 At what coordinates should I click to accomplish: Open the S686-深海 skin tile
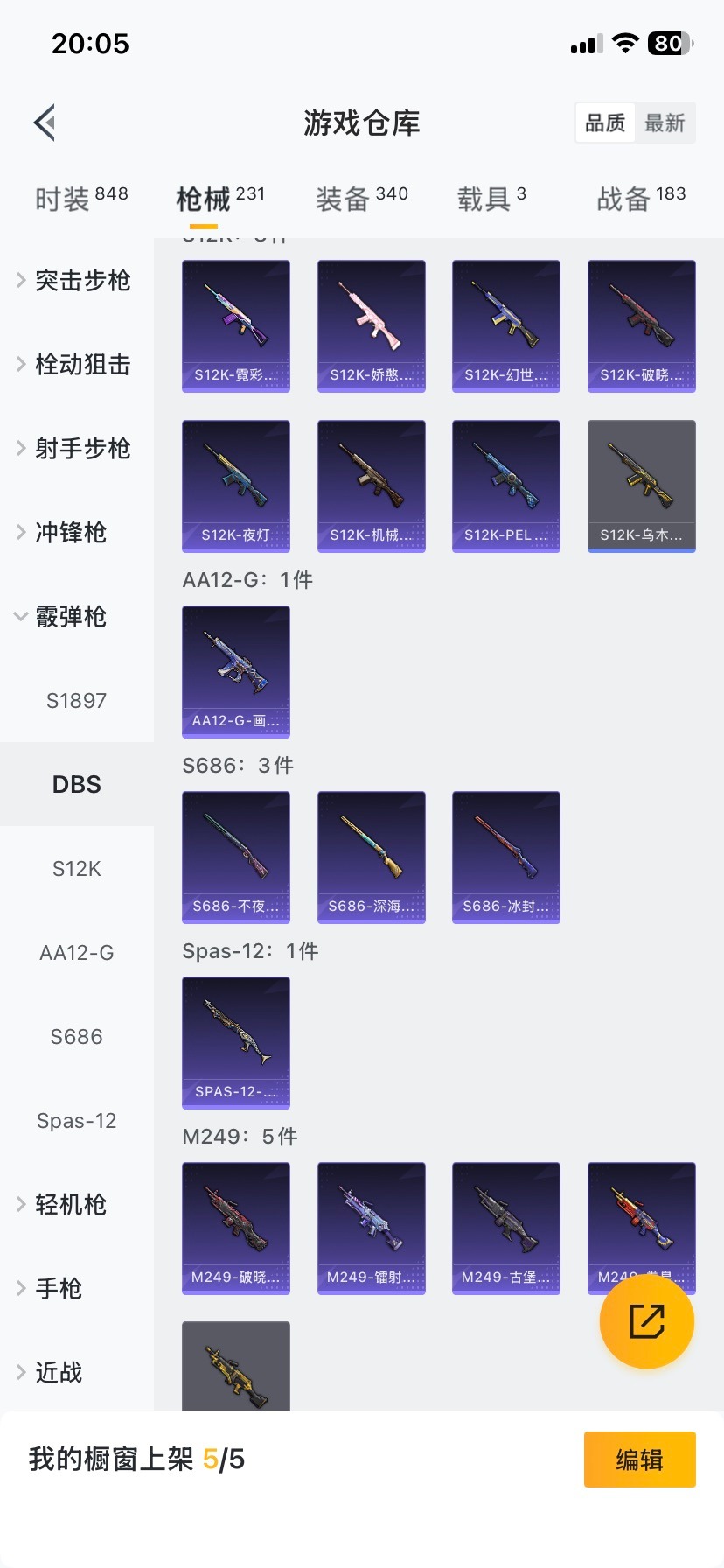(x=371, y=857)
